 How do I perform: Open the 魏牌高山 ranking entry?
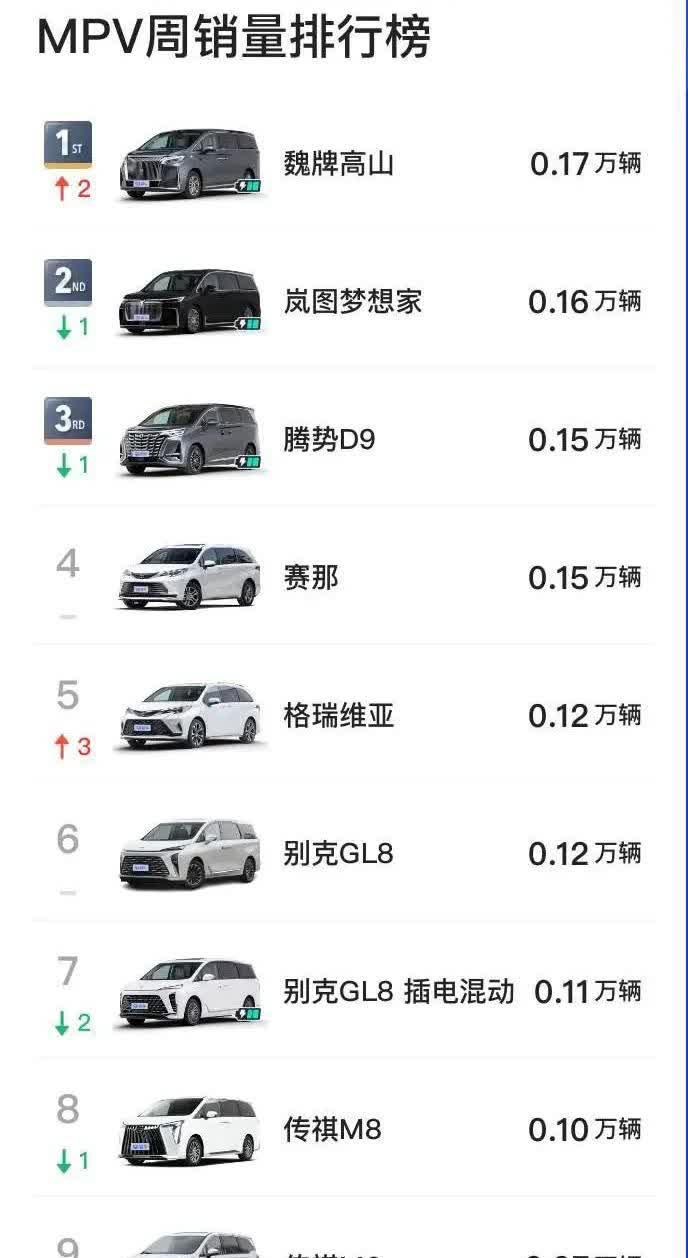point(344,162)
